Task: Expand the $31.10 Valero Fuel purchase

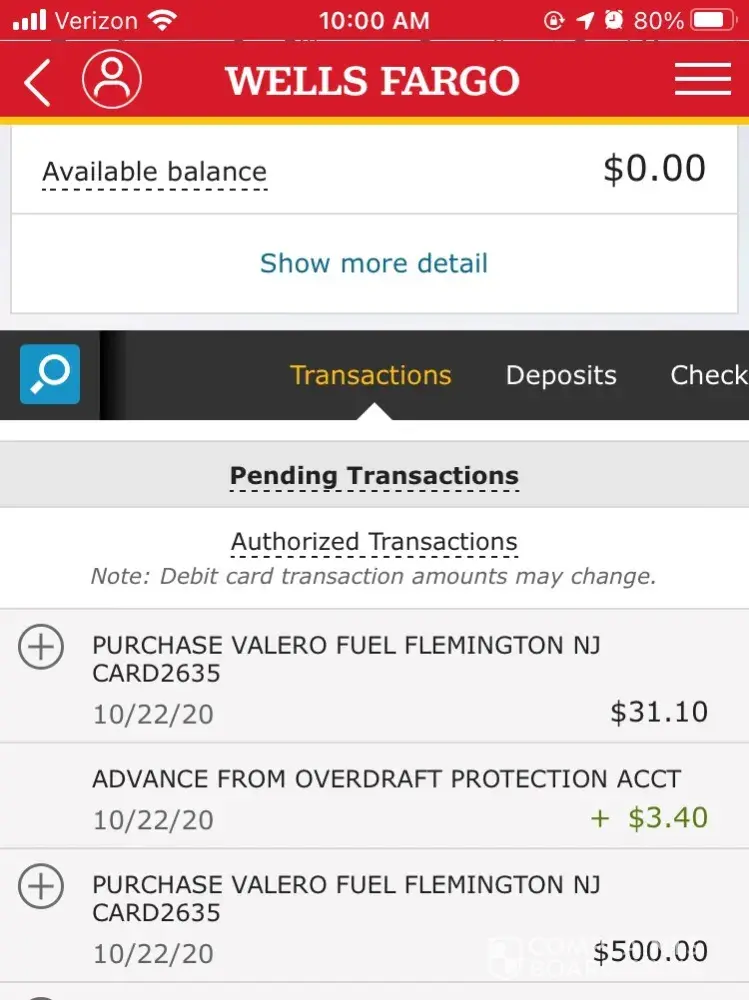Action: tap(41, 648)
